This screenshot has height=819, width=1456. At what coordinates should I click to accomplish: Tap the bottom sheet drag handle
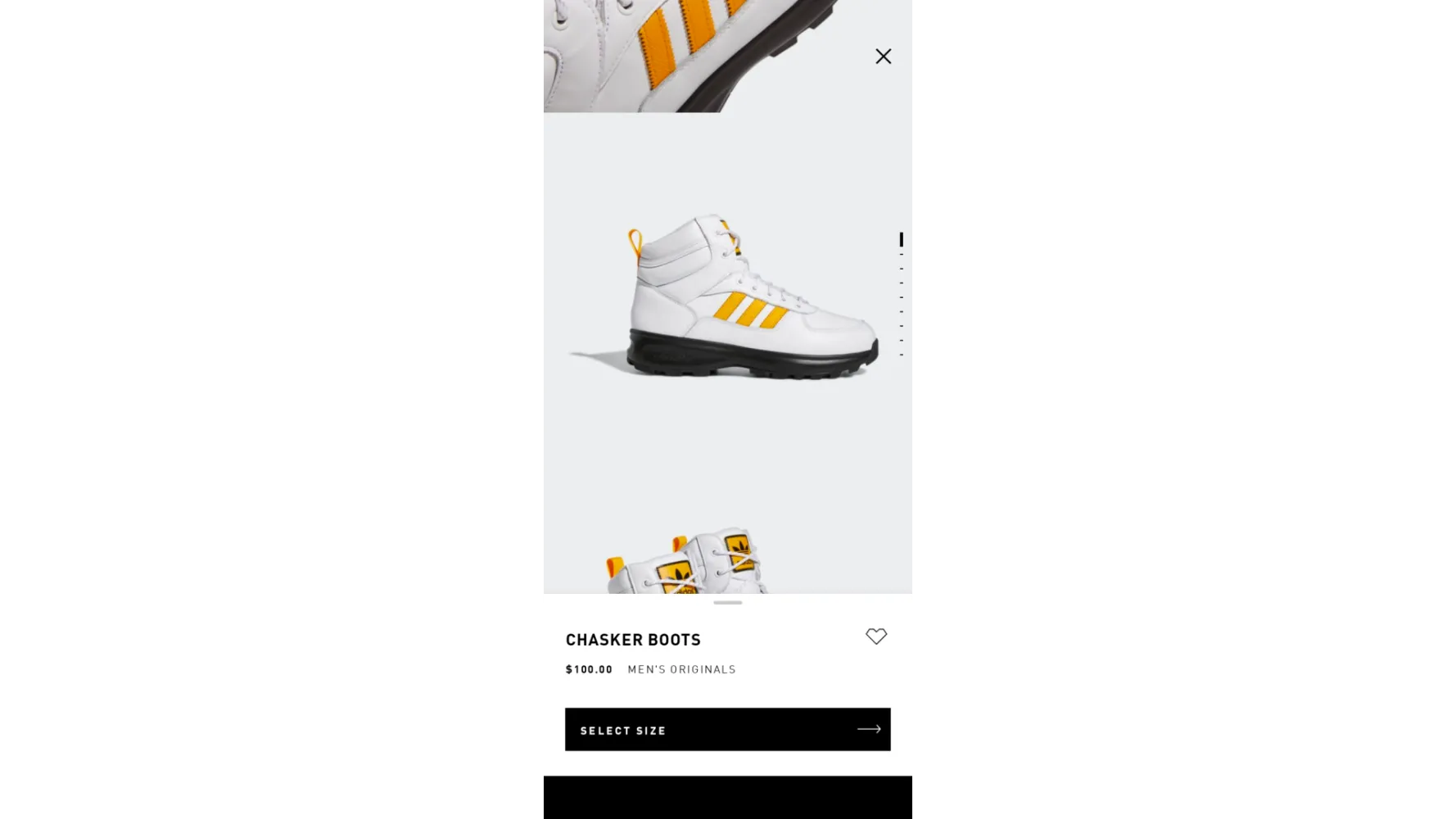[x=727, y=603]
